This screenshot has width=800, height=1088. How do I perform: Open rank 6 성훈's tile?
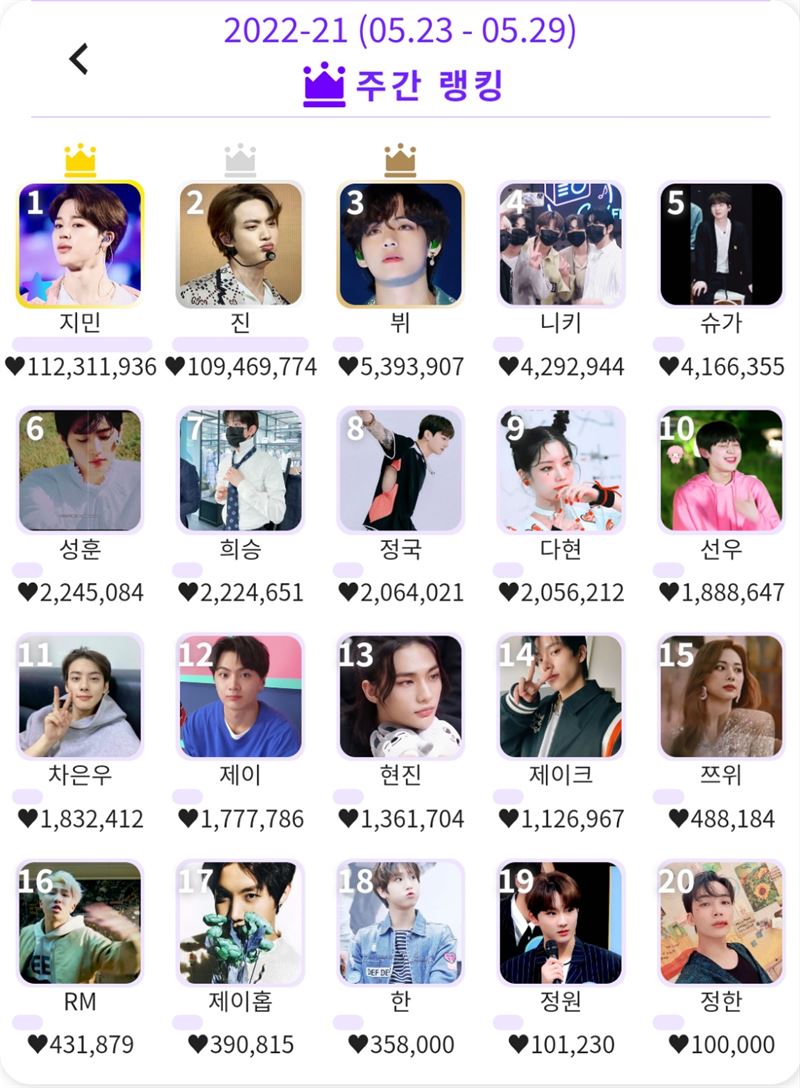click(x=81, y=470)
